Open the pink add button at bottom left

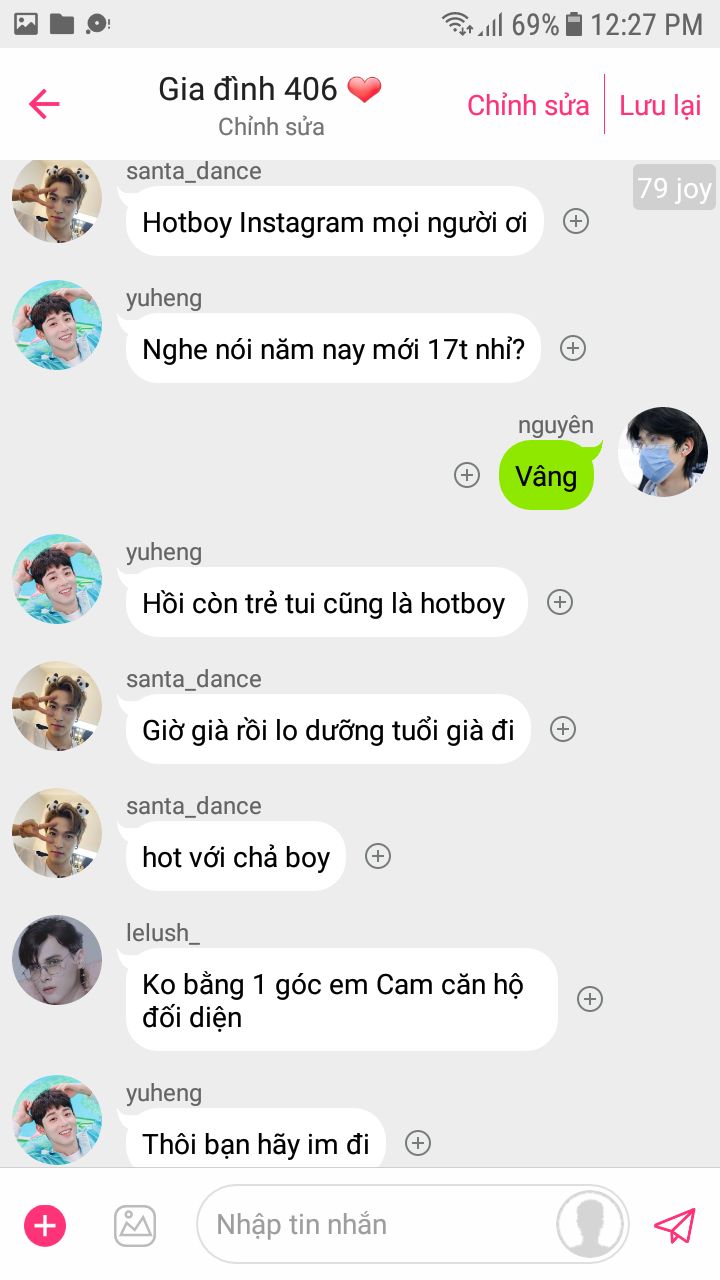(45, 1225)
